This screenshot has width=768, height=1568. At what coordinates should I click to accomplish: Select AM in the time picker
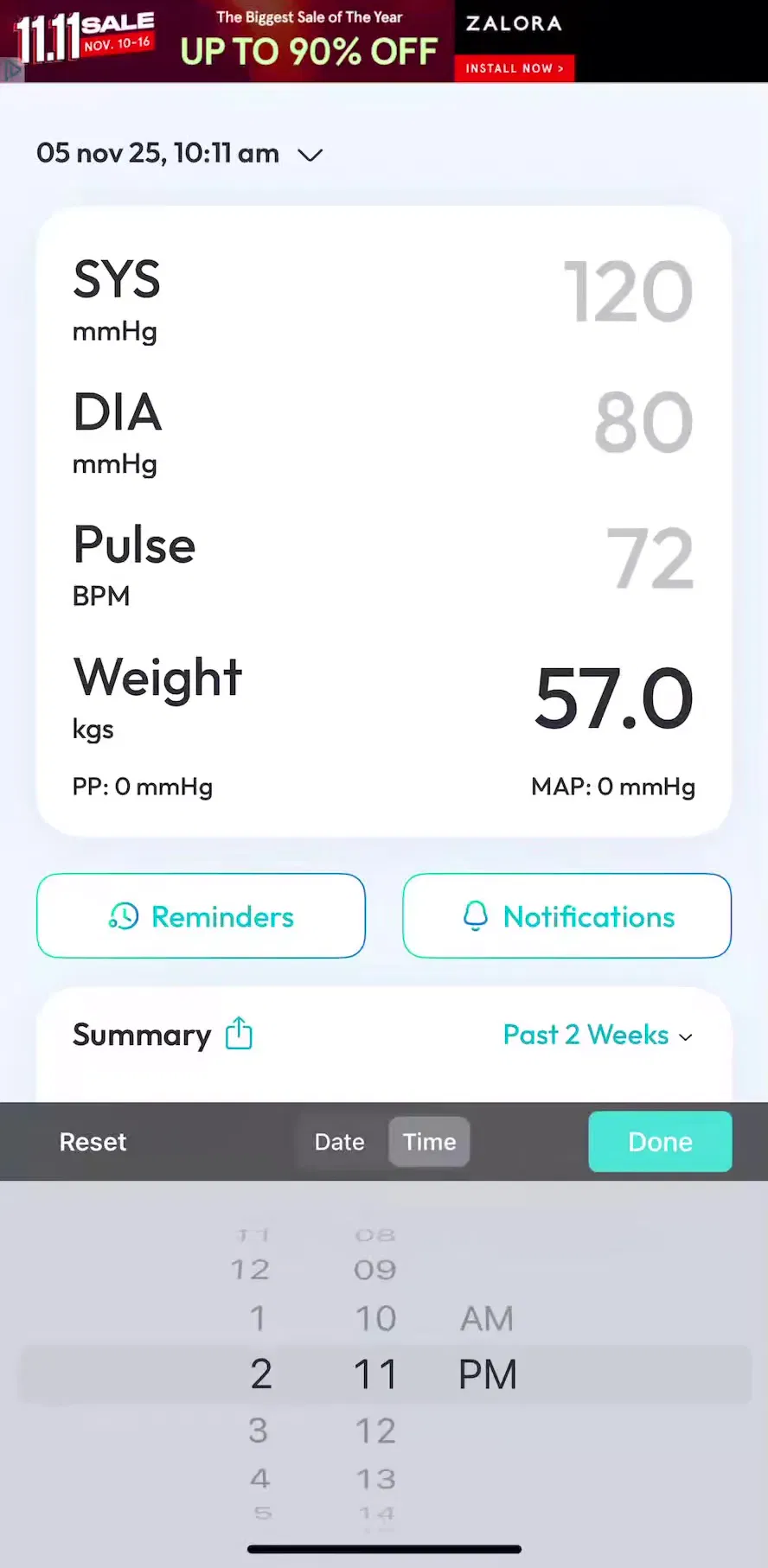[x=487, y=1318]
